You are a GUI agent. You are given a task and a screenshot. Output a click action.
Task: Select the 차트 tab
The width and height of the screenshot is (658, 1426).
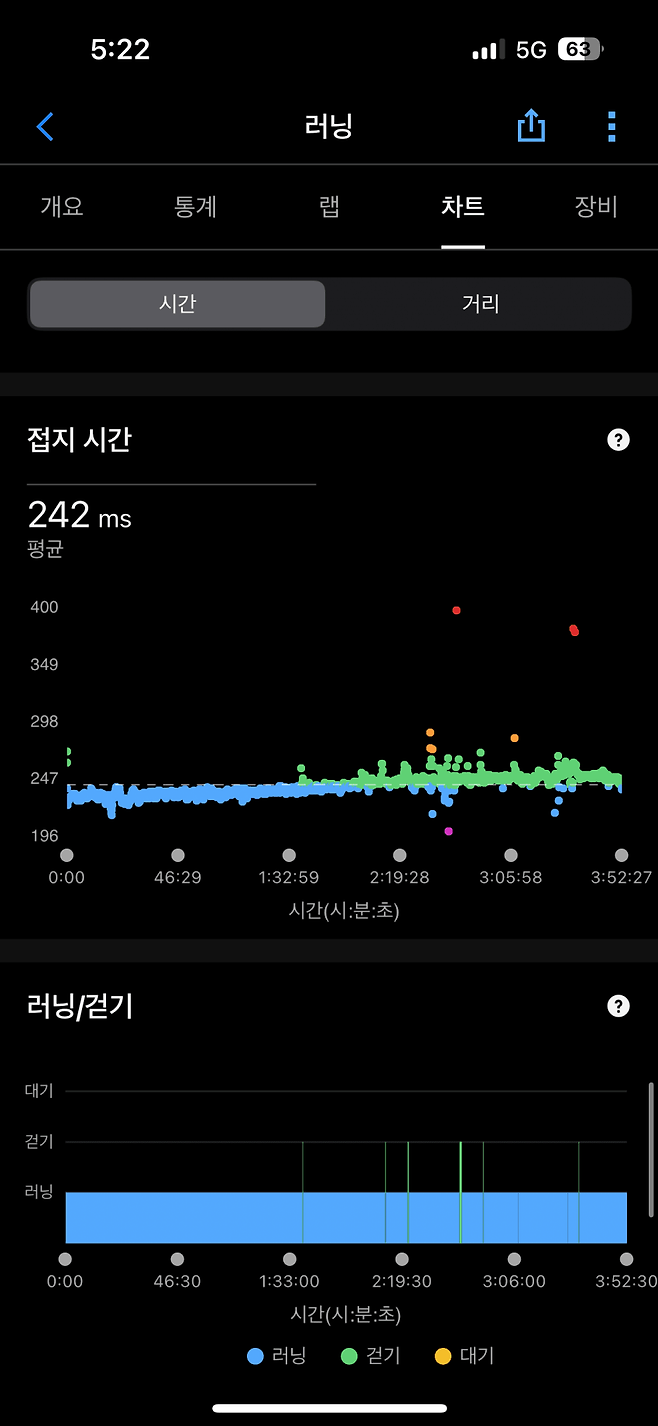pos(463,207)
